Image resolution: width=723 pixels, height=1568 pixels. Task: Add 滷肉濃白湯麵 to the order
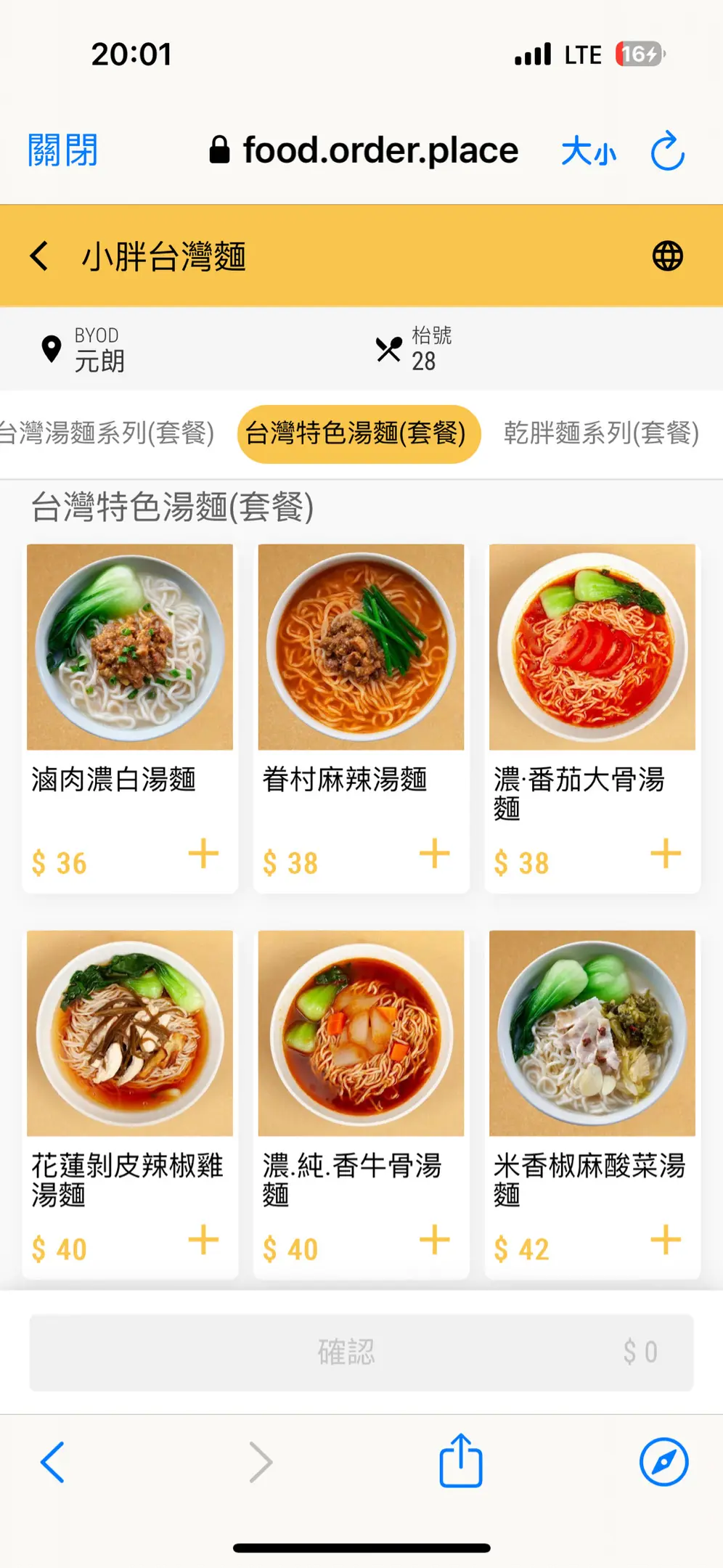[x=204, y=854]
